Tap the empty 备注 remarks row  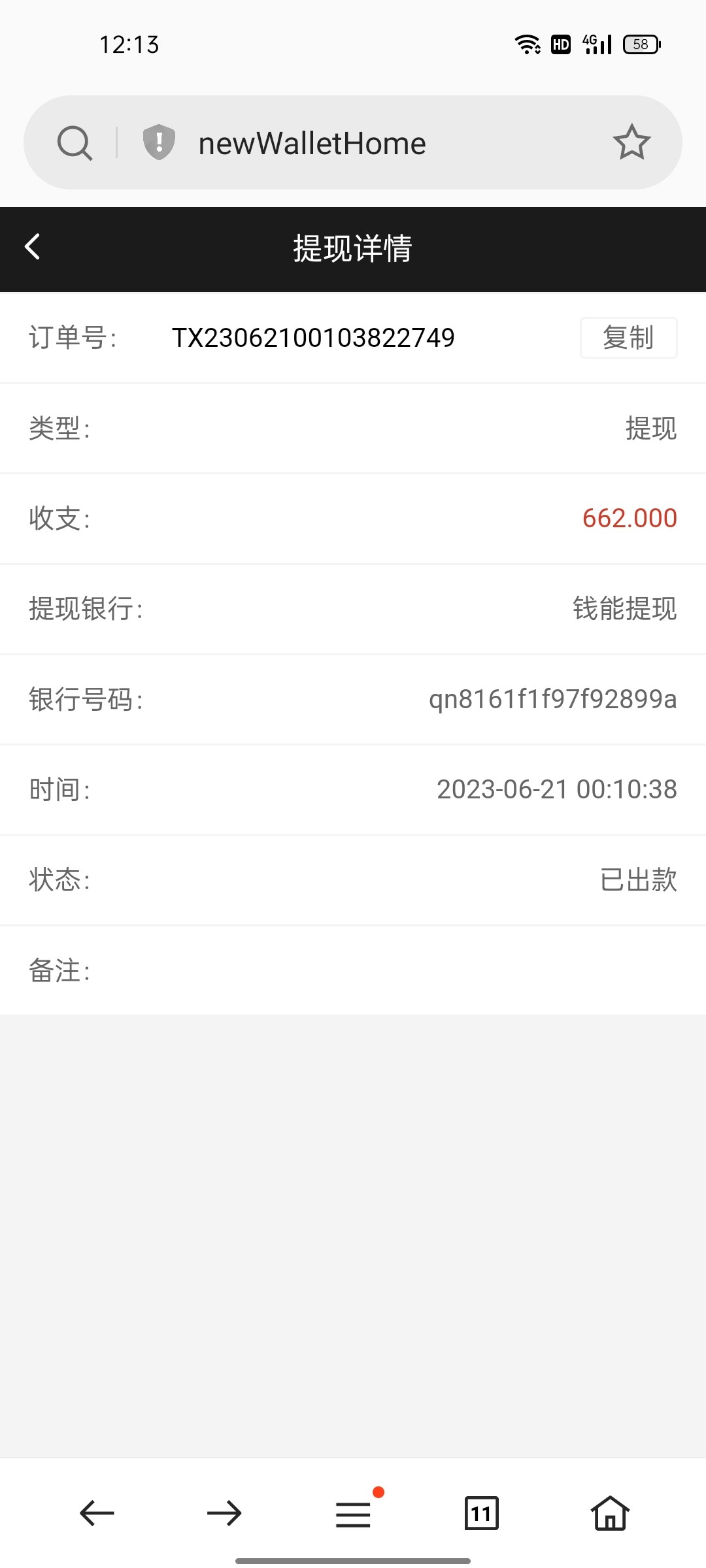coord(353,971)
